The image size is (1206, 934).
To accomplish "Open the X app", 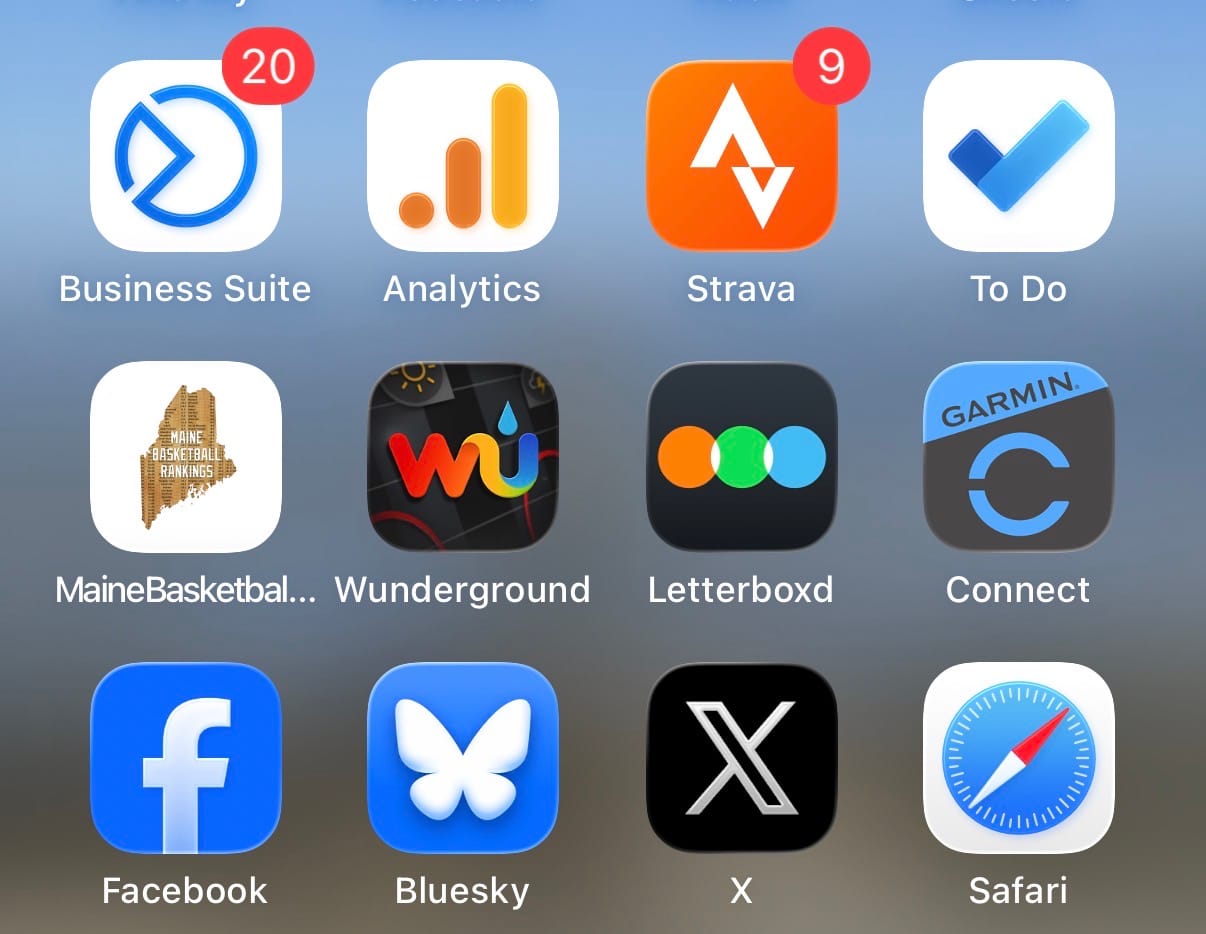I will pos(741,758).
